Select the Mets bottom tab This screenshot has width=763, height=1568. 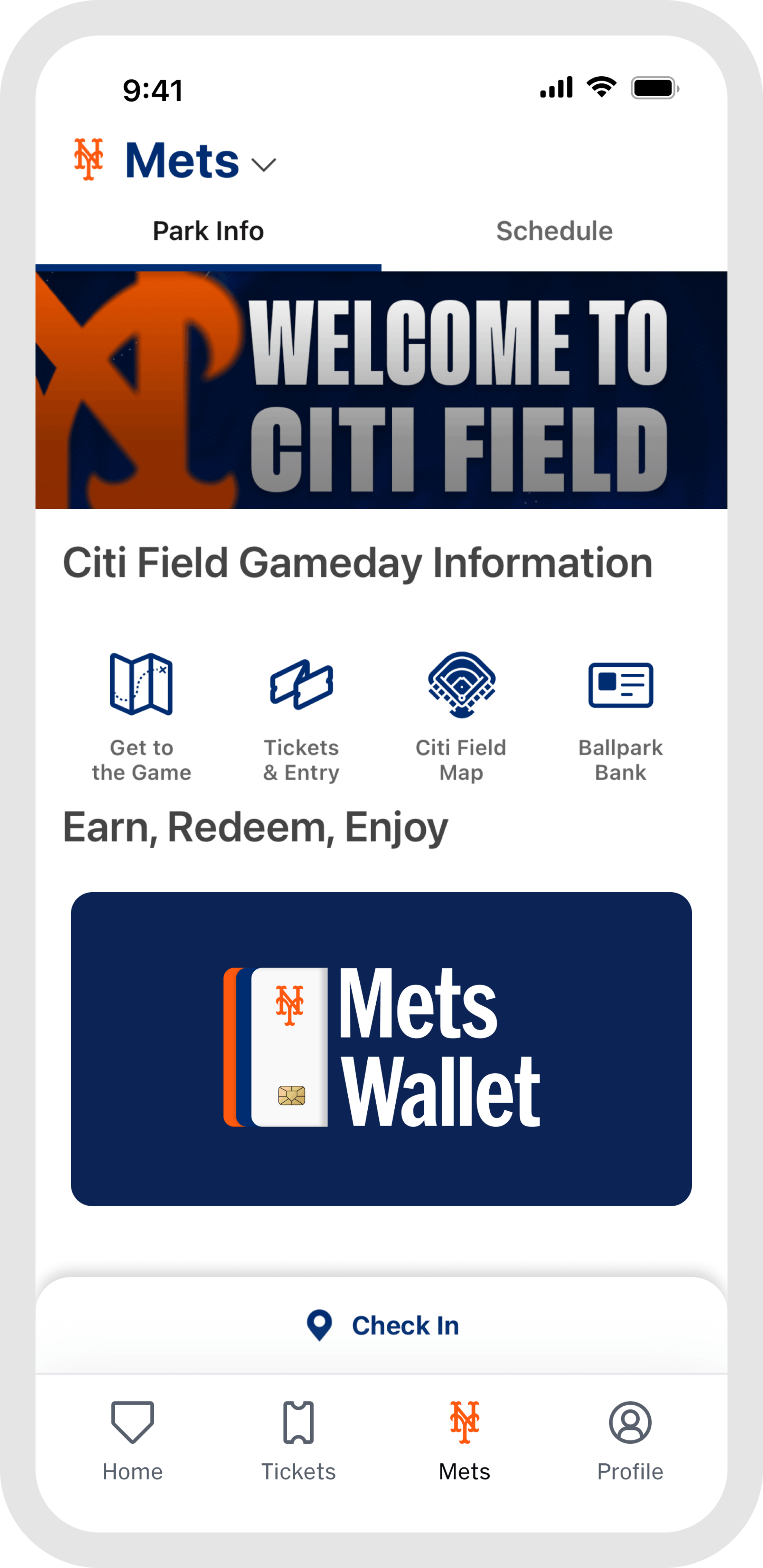465,1440
